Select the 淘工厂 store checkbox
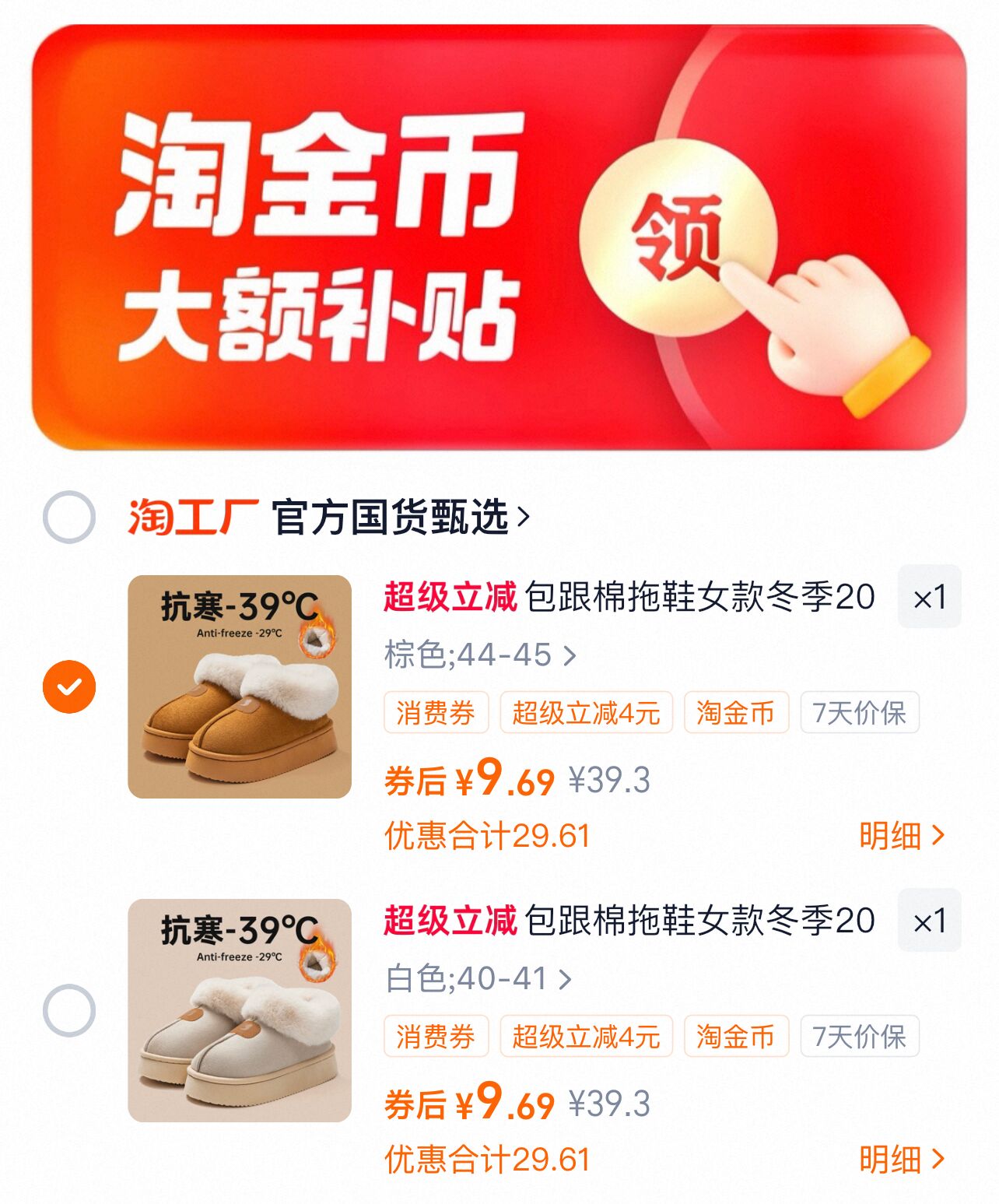Image resolution: width=999 pixels, height=1204 pixels. tap(71, 514)
